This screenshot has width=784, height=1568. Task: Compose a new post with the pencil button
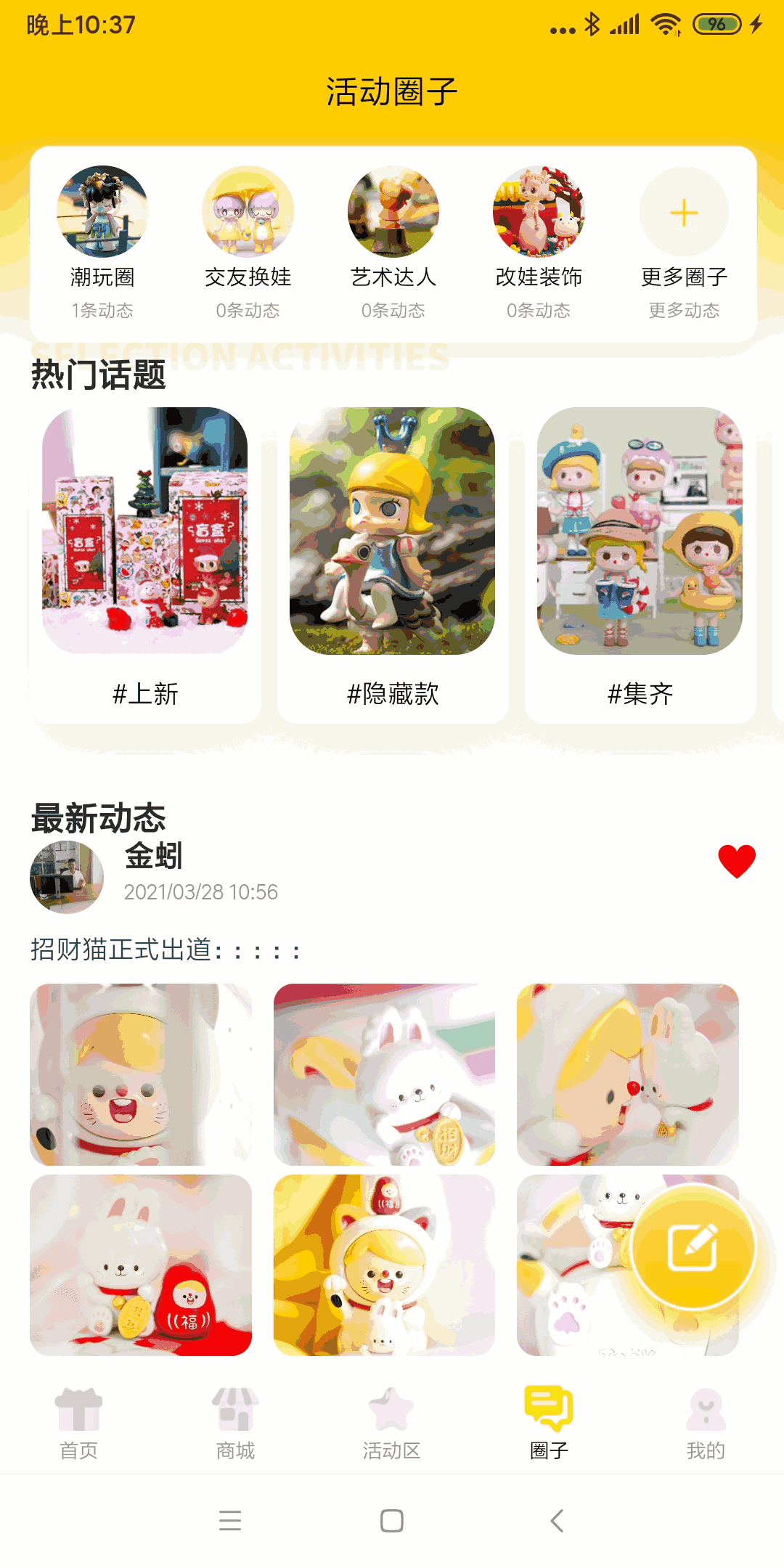click(693, 1247)
